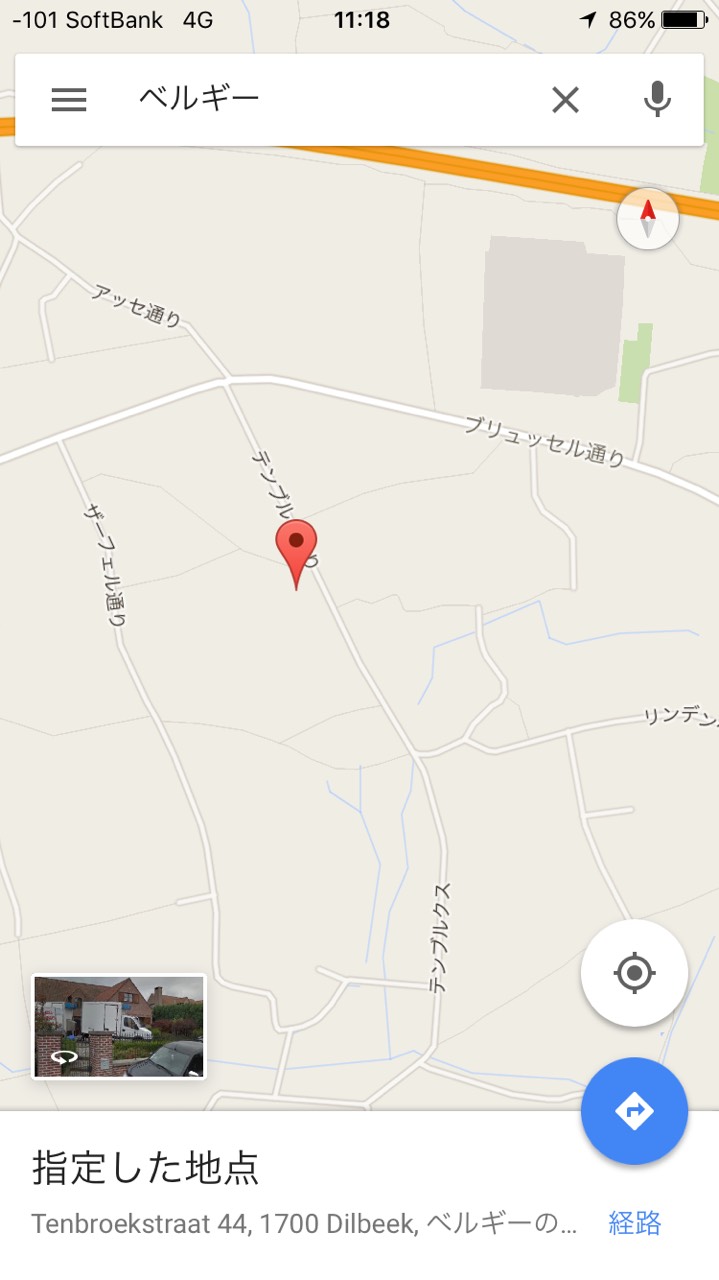The image size is (719, 1280).
Task: Center map on my location
Action: coord(634,973)
